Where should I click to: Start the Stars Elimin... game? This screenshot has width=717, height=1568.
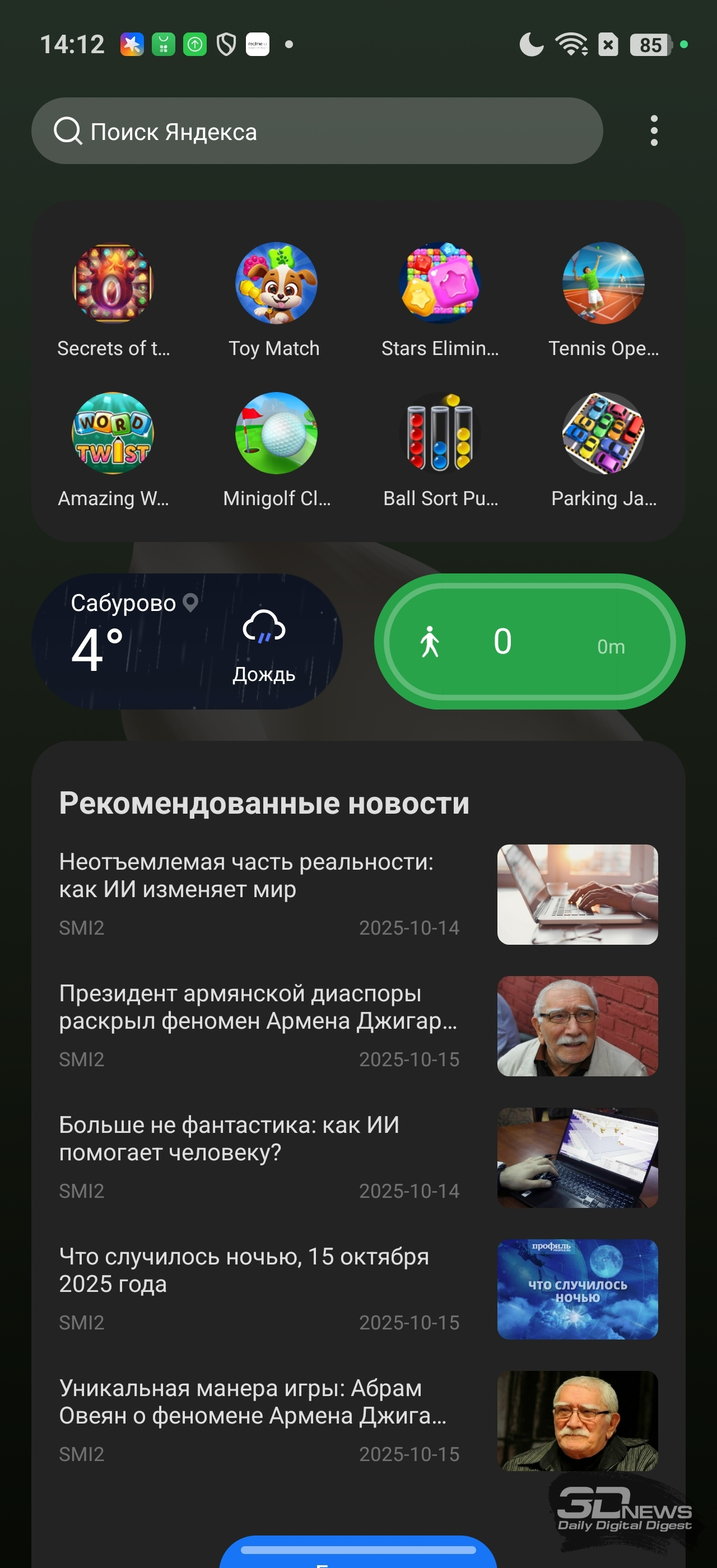[x=440, y=284]
